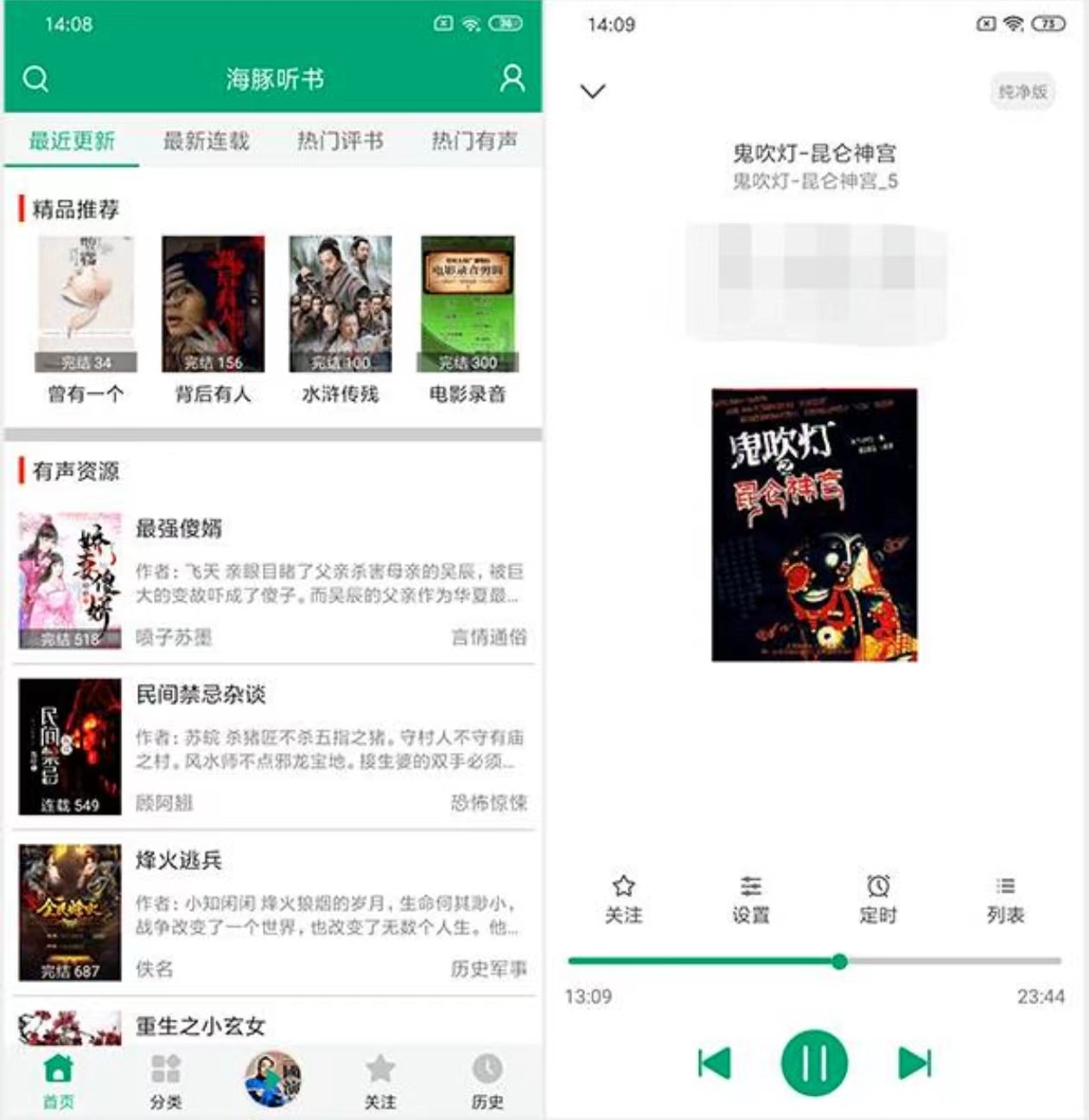Switch to the 最新连载 tab

click(x=206, y=141)
